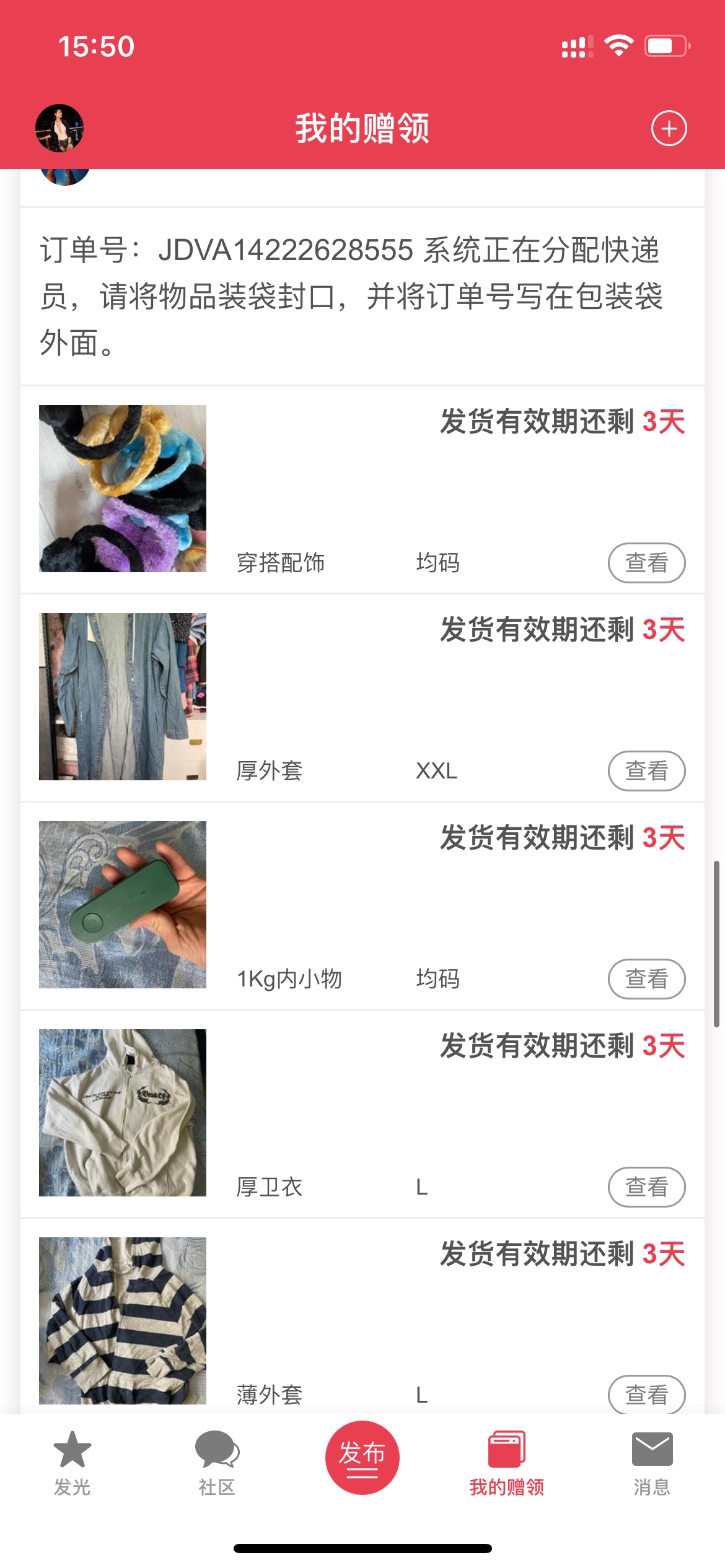Open the 穿搭配饰 item photo
Screen dimensions: 725x1568
(x=123, y=489)
